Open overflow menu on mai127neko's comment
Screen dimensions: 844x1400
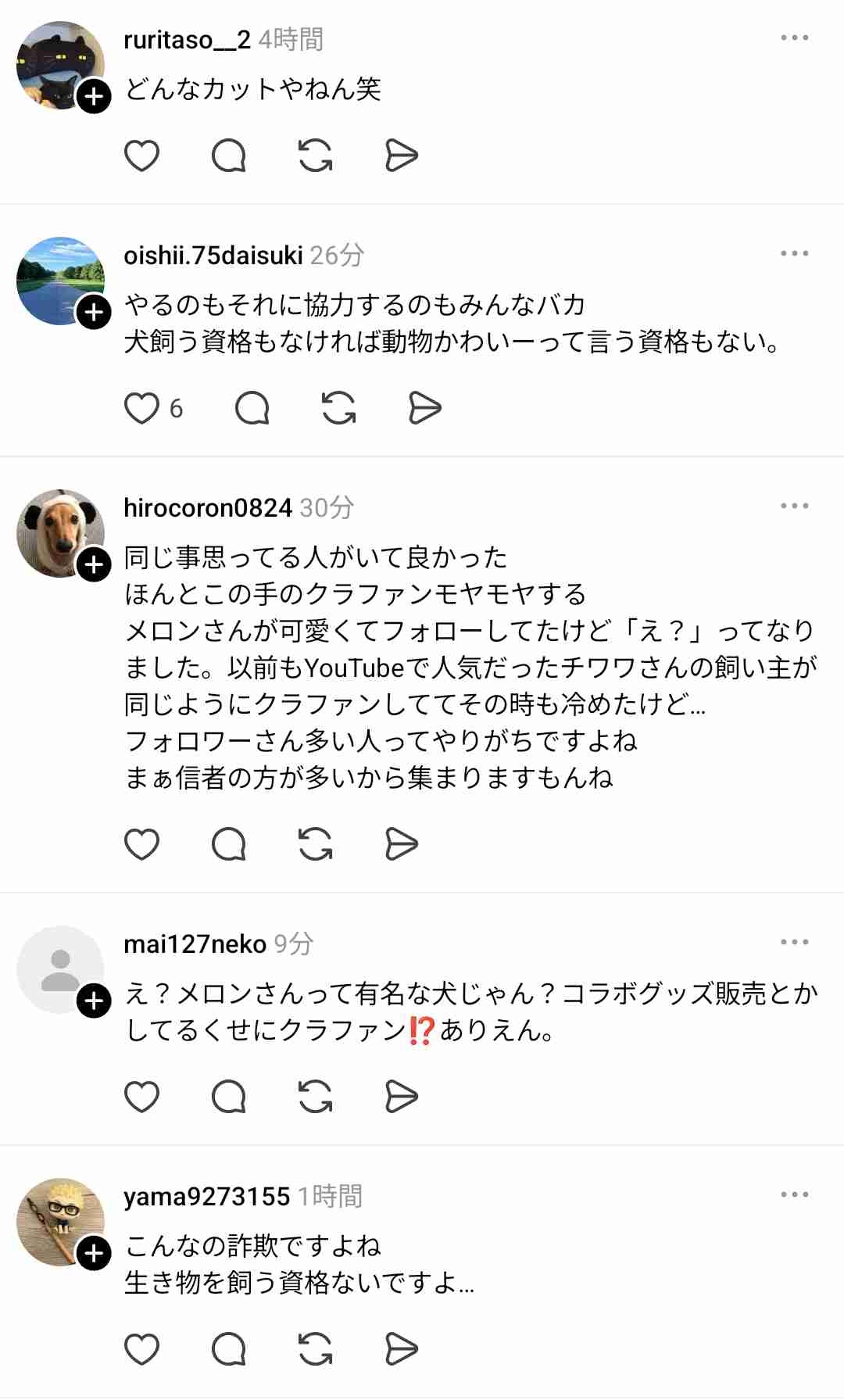pyautogui.click(x=794, y=942)
